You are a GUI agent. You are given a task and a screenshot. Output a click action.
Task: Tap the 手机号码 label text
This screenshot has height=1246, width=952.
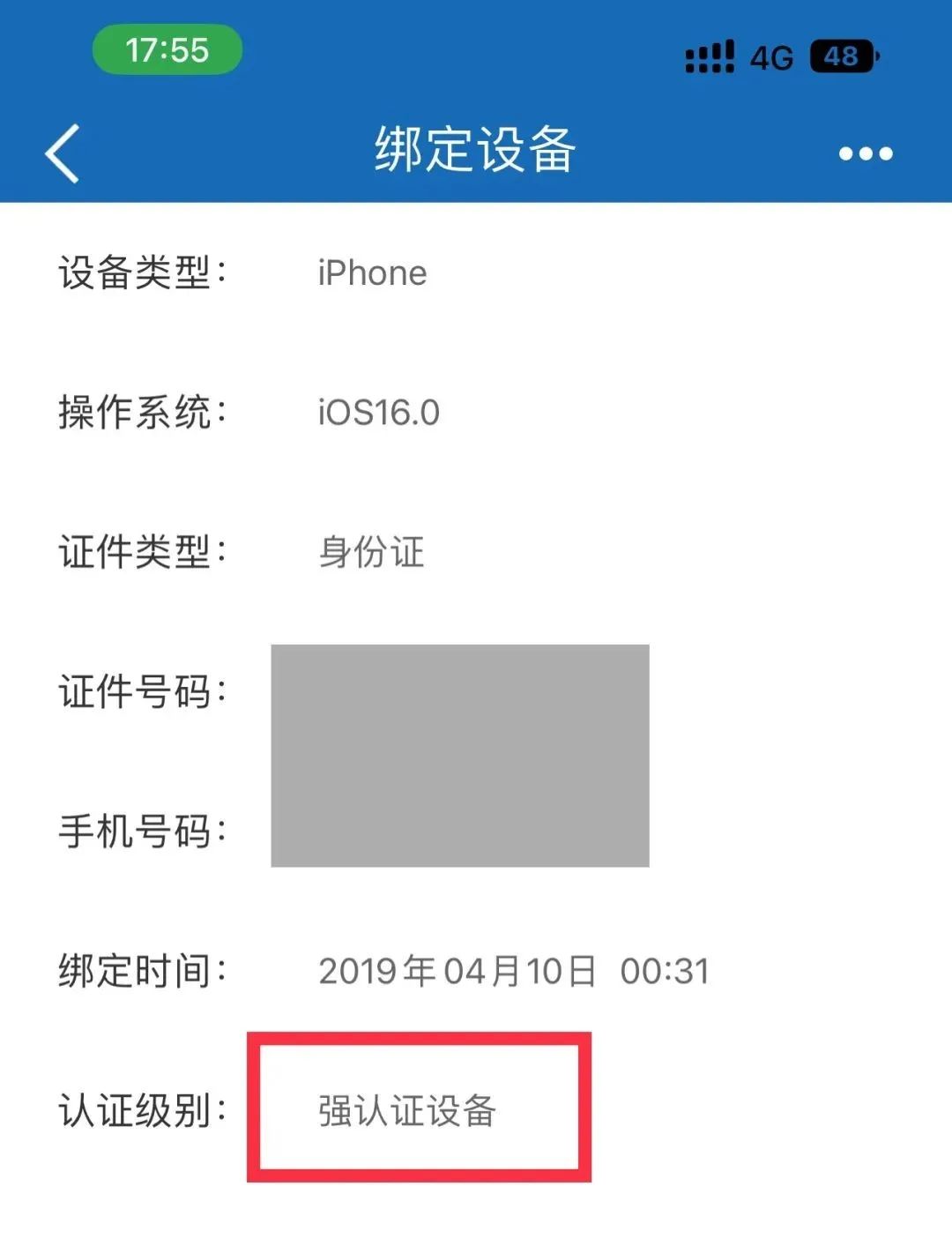(x=141, y=830)
